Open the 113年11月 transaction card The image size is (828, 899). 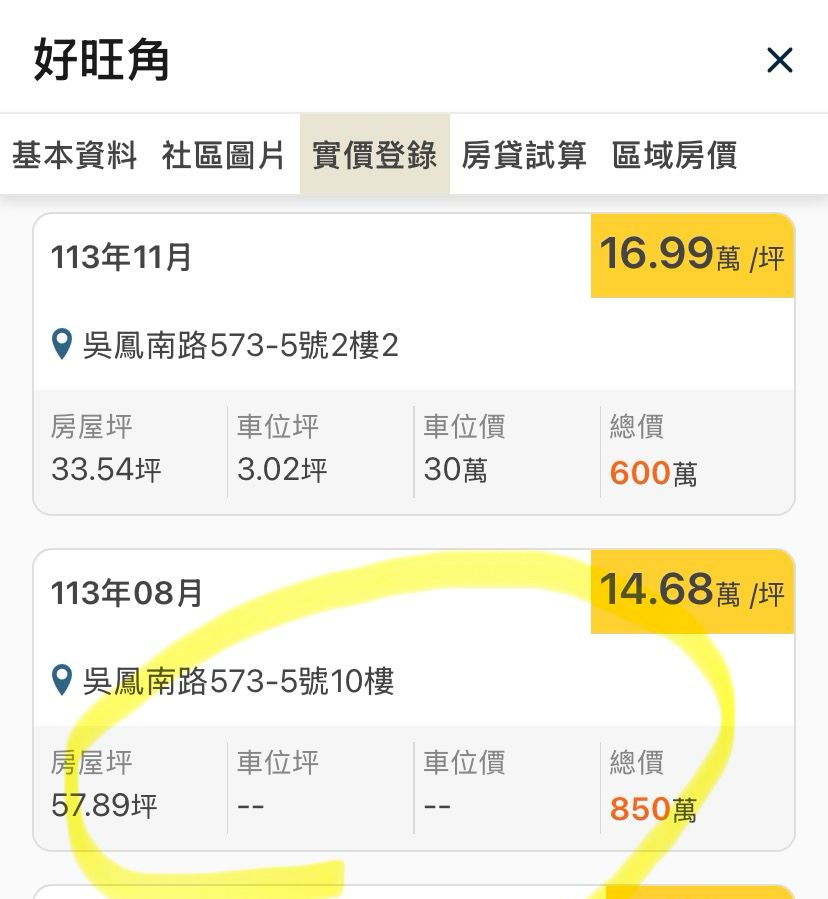(413, 364)
